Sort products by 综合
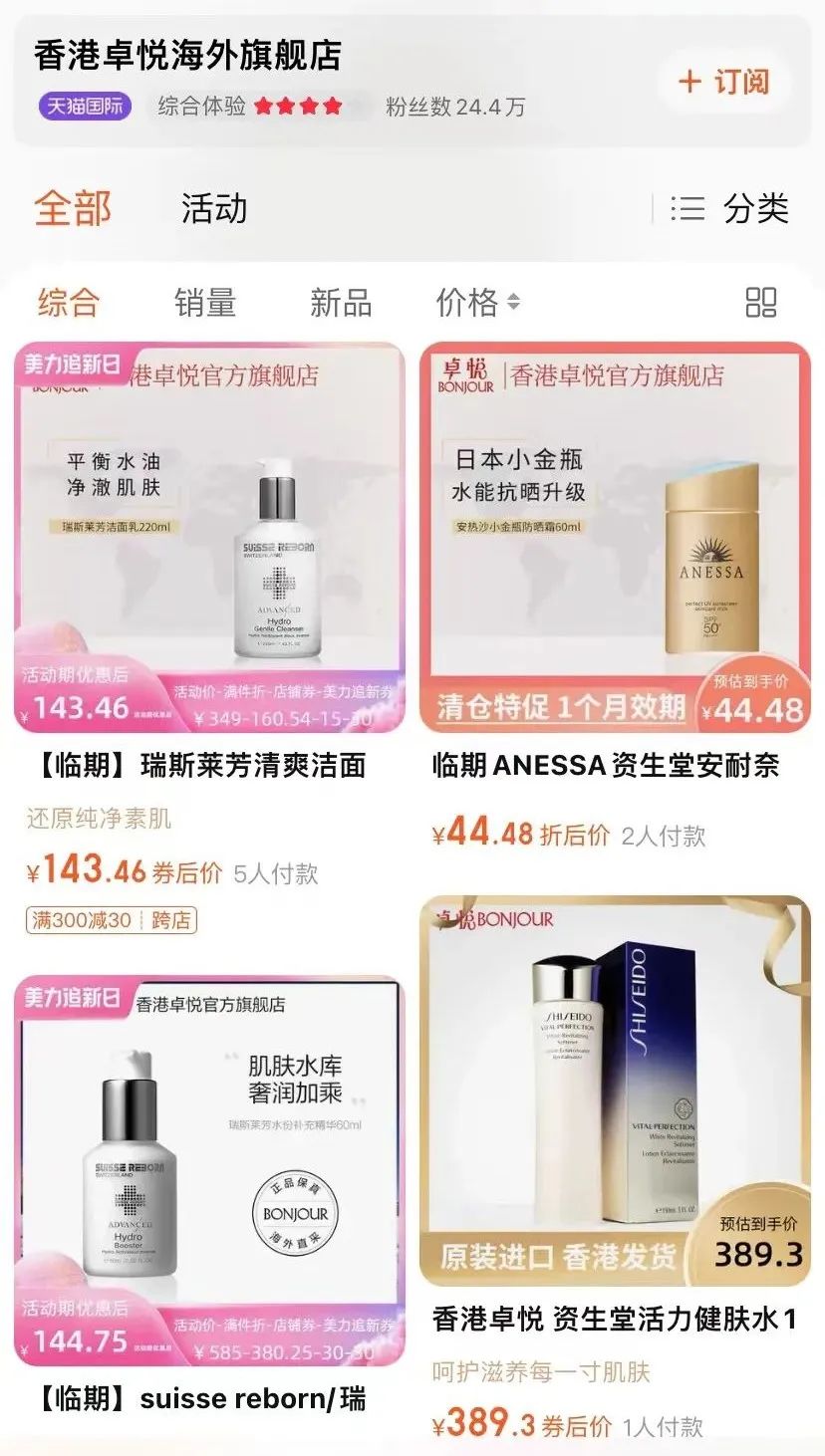The height and width of the screenshot is (1456, 825). 69,302
